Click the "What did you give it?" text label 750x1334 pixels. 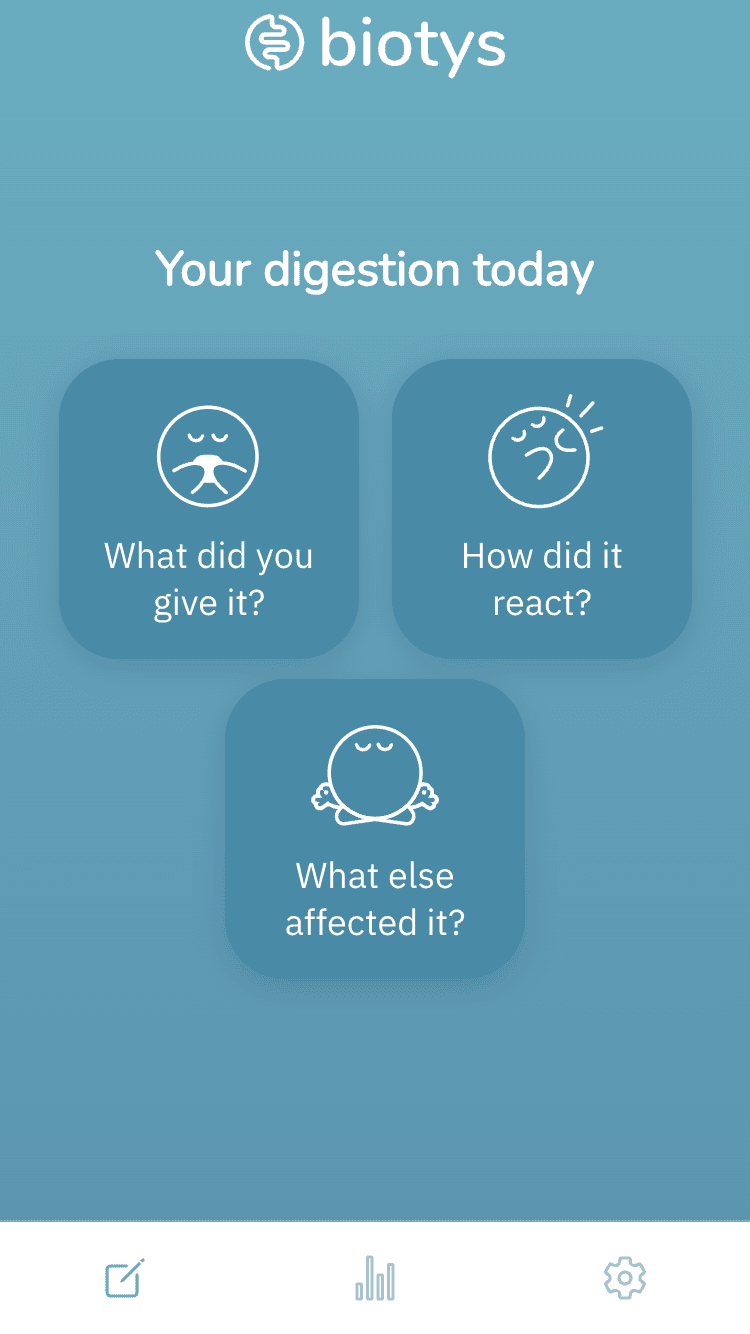pos(208,578)
